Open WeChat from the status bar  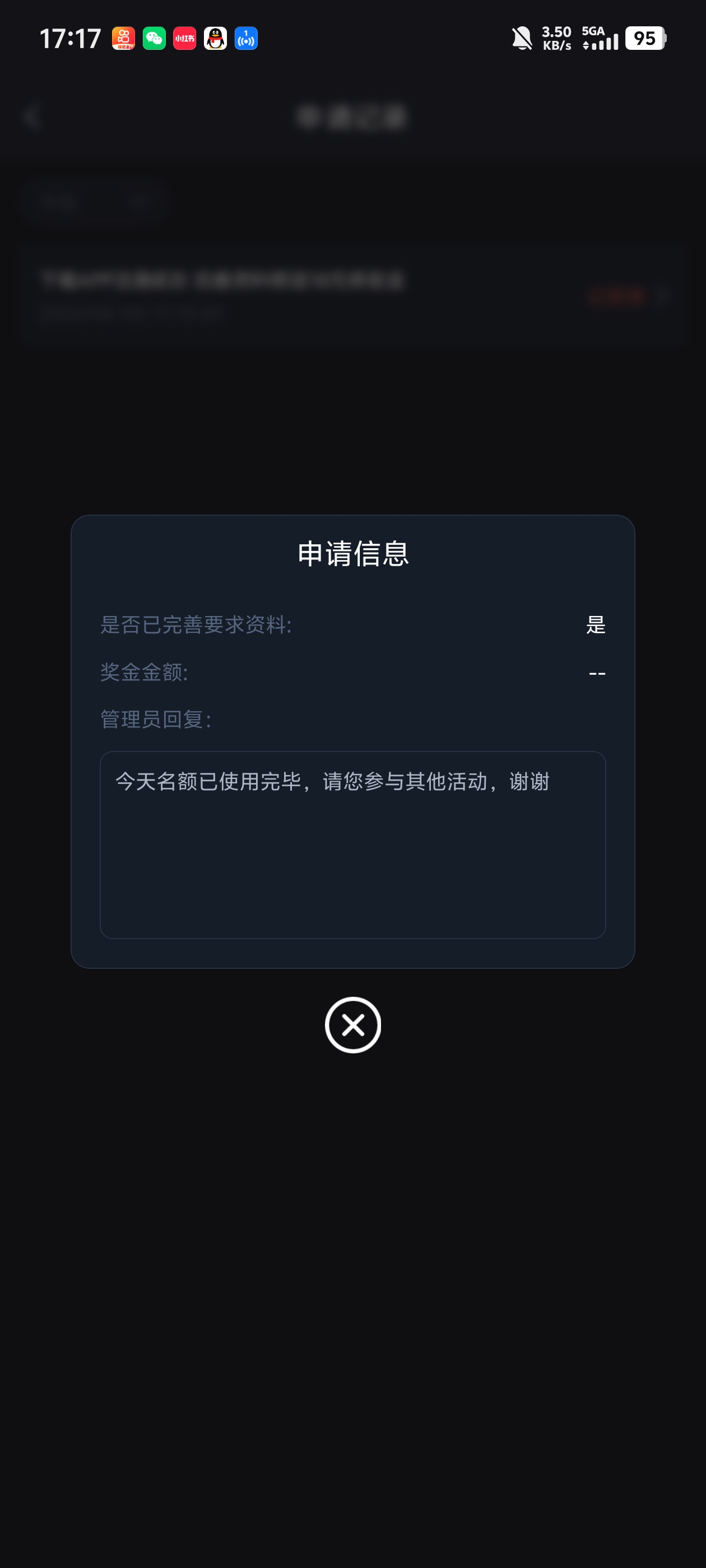pos(154,38)
